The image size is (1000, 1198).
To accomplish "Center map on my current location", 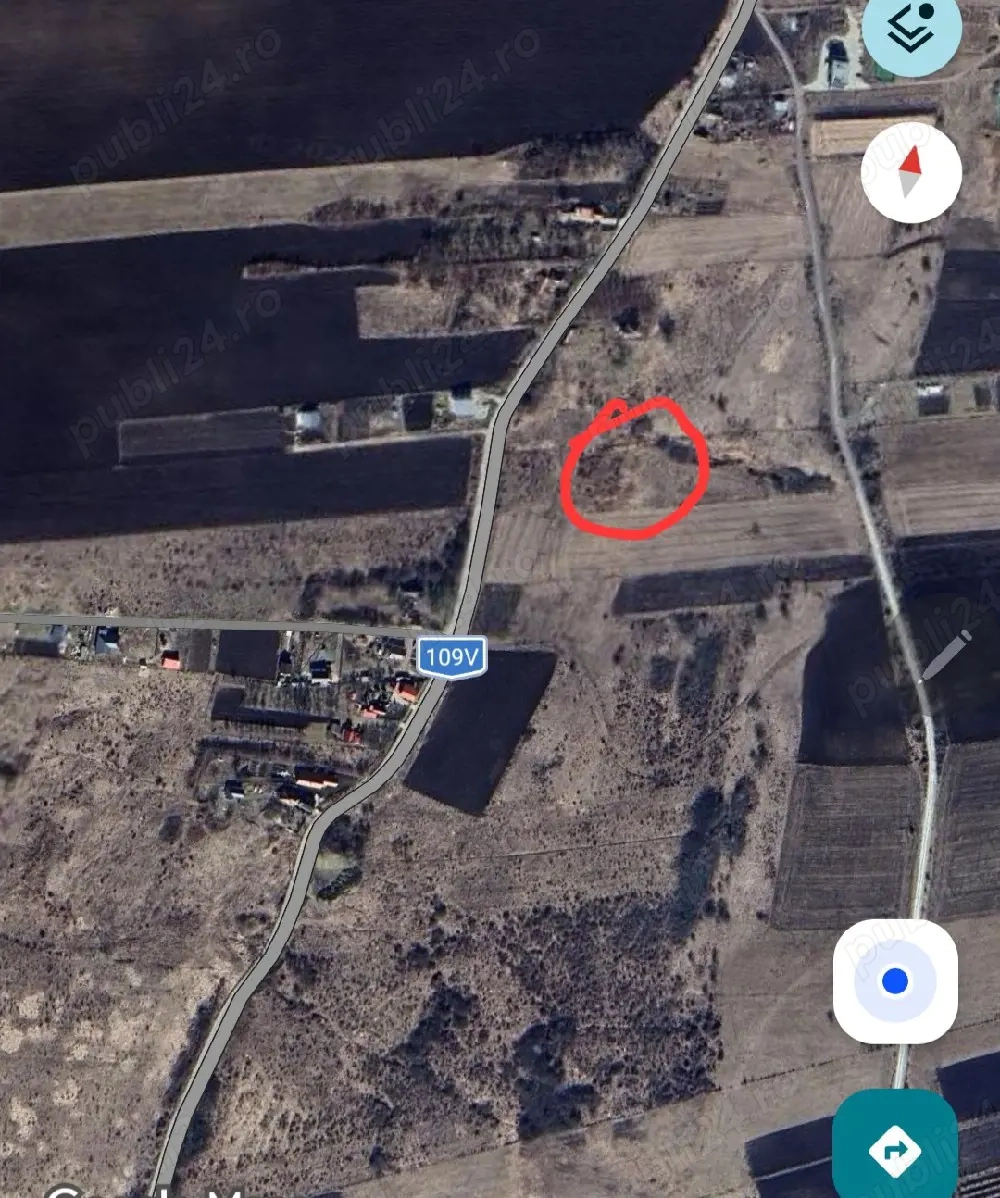I will click(x=895, y=981).
